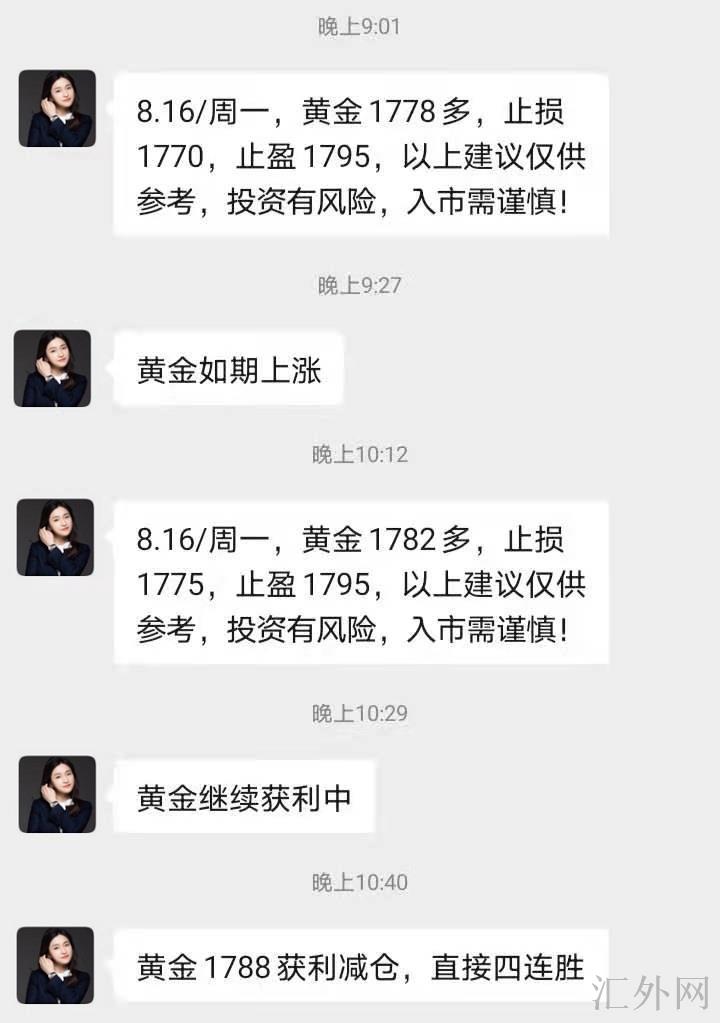Open the sender's avatar beside the 黄金1778多 message
The width and height of the screenshot is (720, 1023).
(57, 108)
